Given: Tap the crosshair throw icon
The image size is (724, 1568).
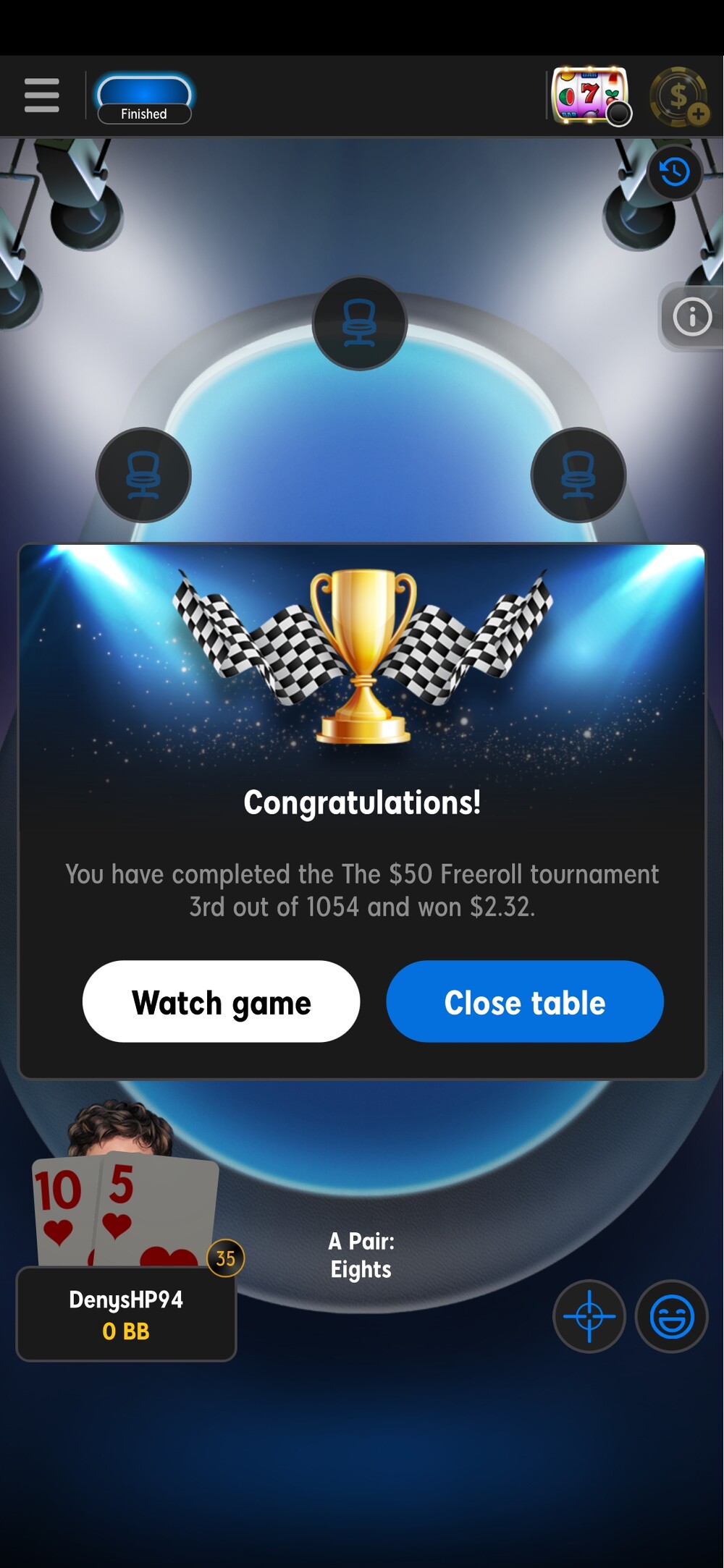Looking at the screenshot, I should click(x=589, y=1316).
